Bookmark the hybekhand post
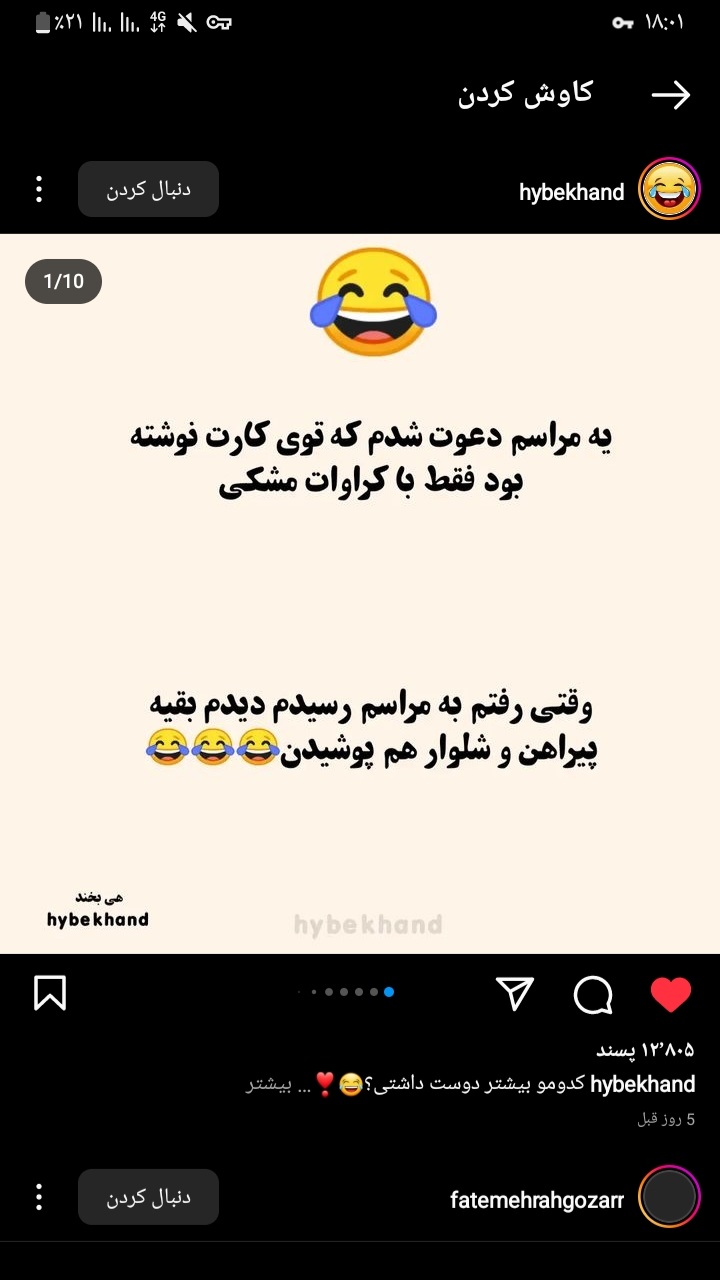720x1280 pixels. tap(50, 993)
